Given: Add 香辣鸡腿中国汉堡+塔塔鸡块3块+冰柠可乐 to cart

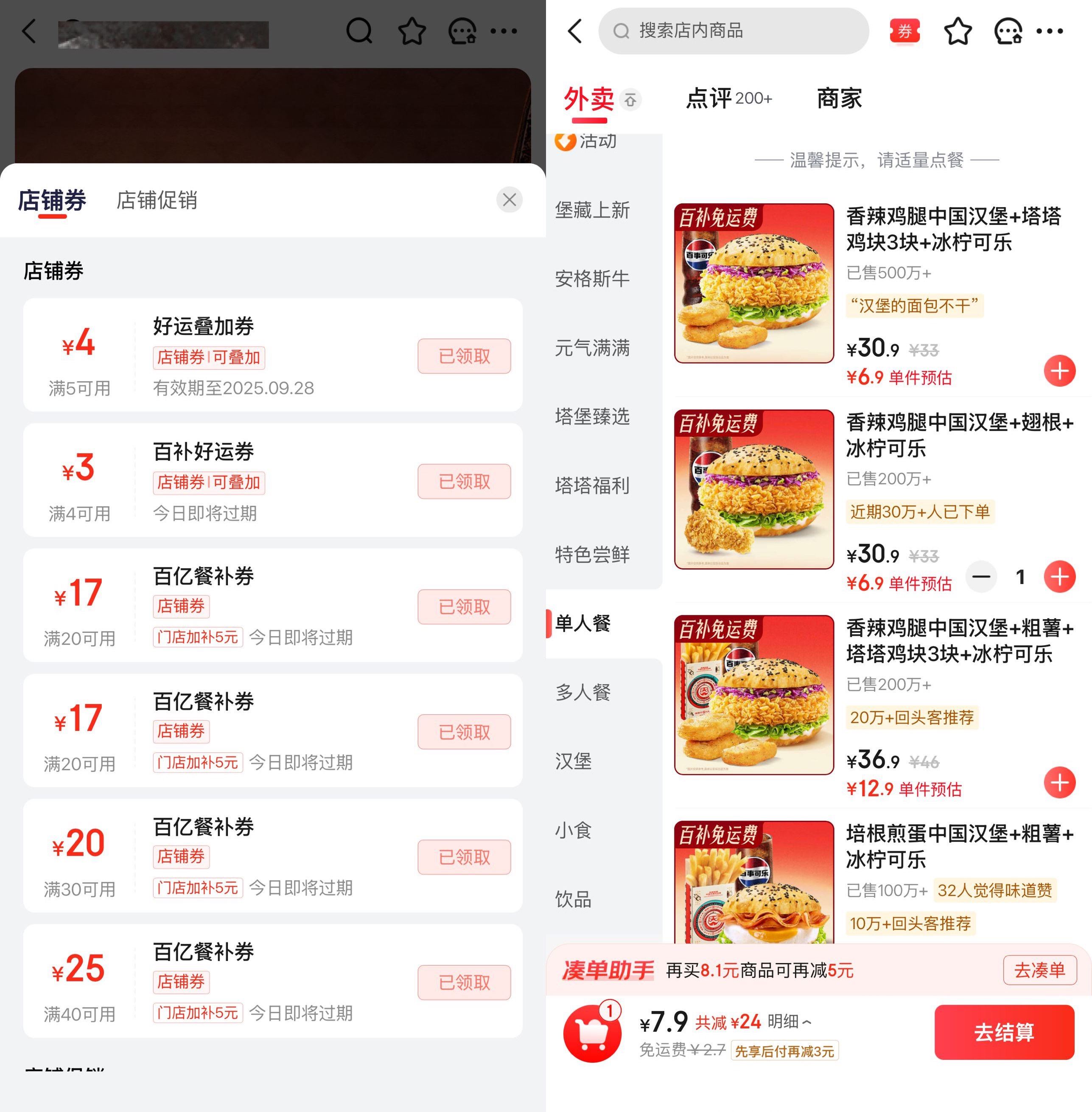Looking at the screenshot, I should coord(1059,371).
